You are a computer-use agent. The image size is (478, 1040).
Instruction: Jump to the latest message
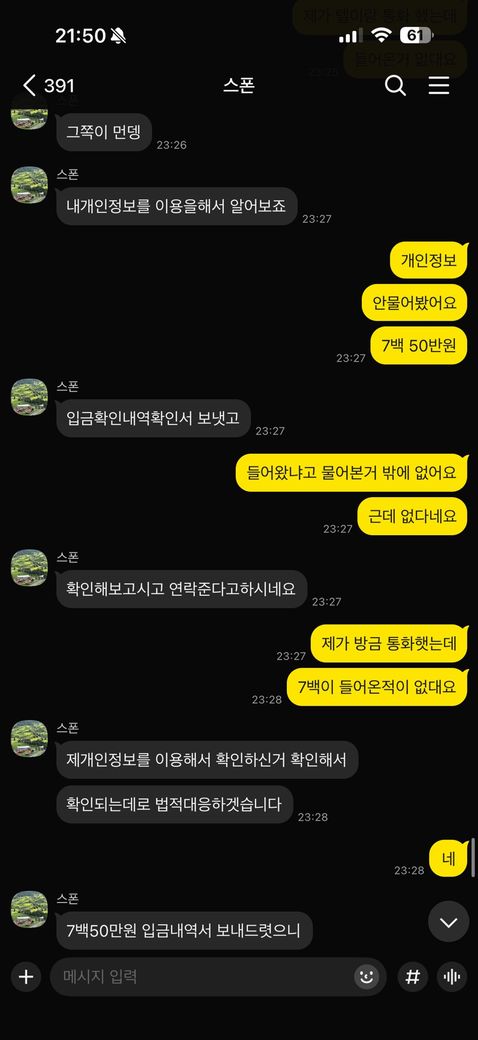tap(449, 922)
